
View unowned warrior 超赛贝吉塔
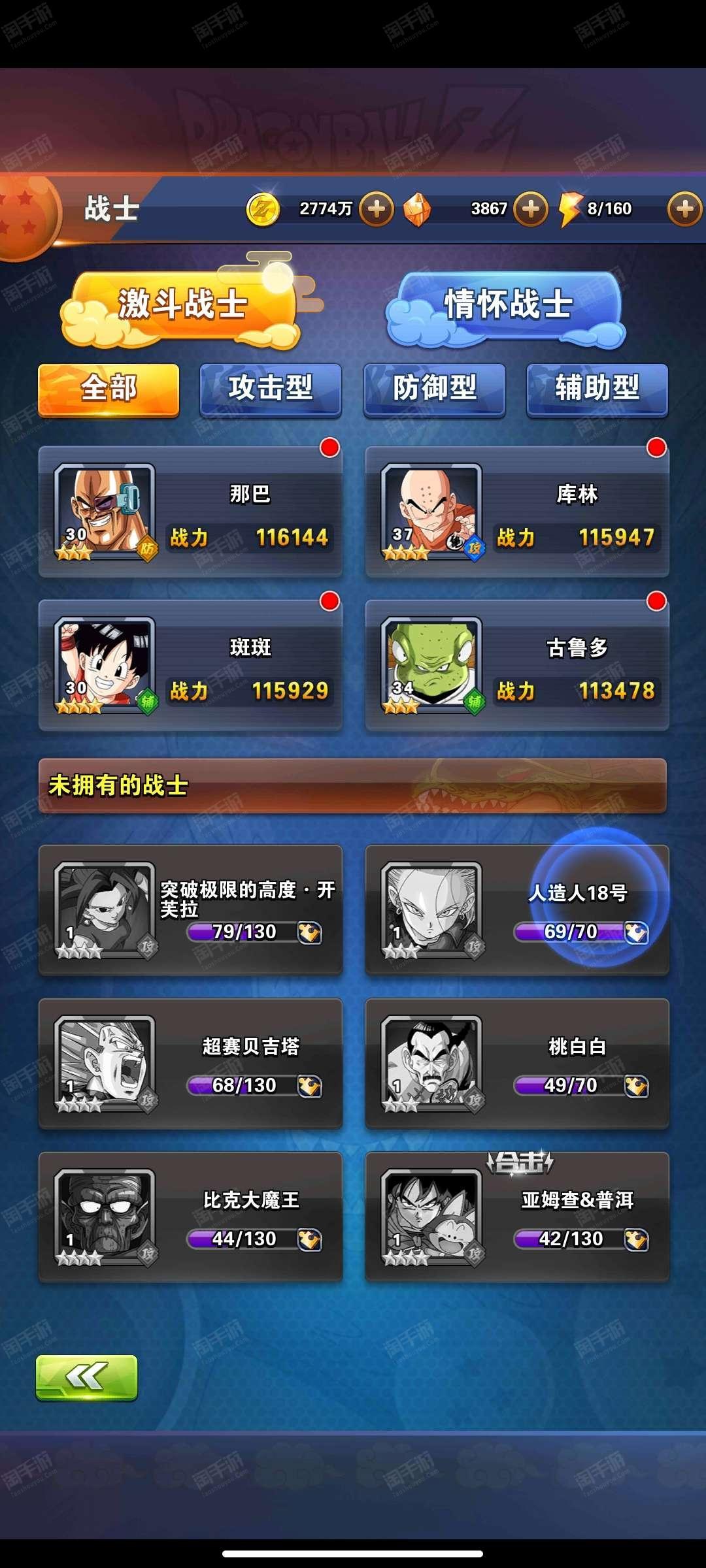click(190, 1064)
